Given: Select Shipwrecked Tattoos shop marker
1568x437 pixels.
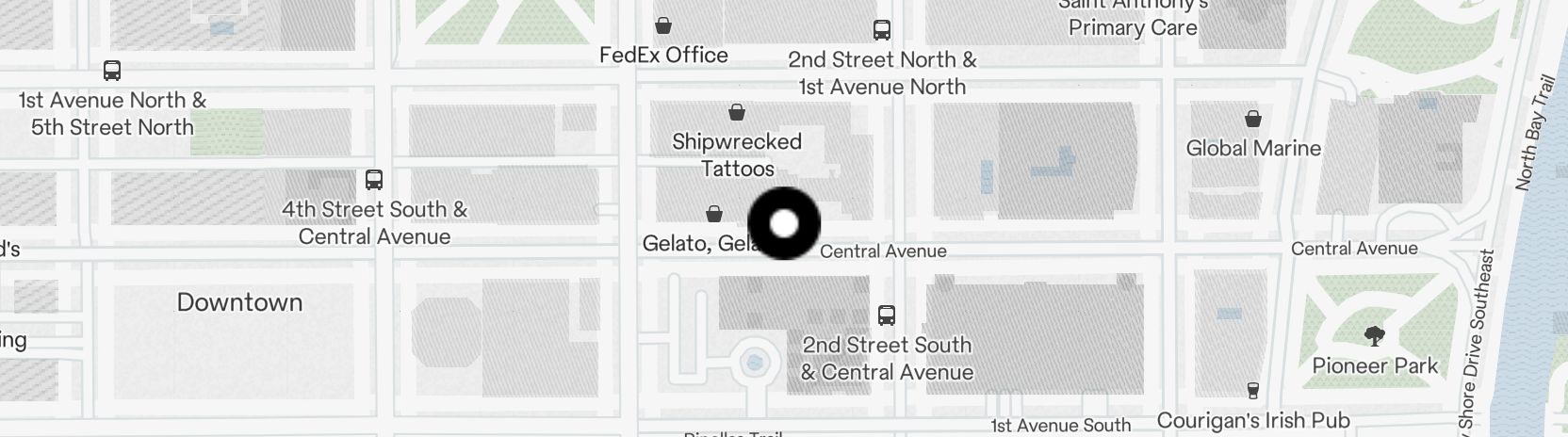Looking at the screenshot, I should click(x=737, y=113).
